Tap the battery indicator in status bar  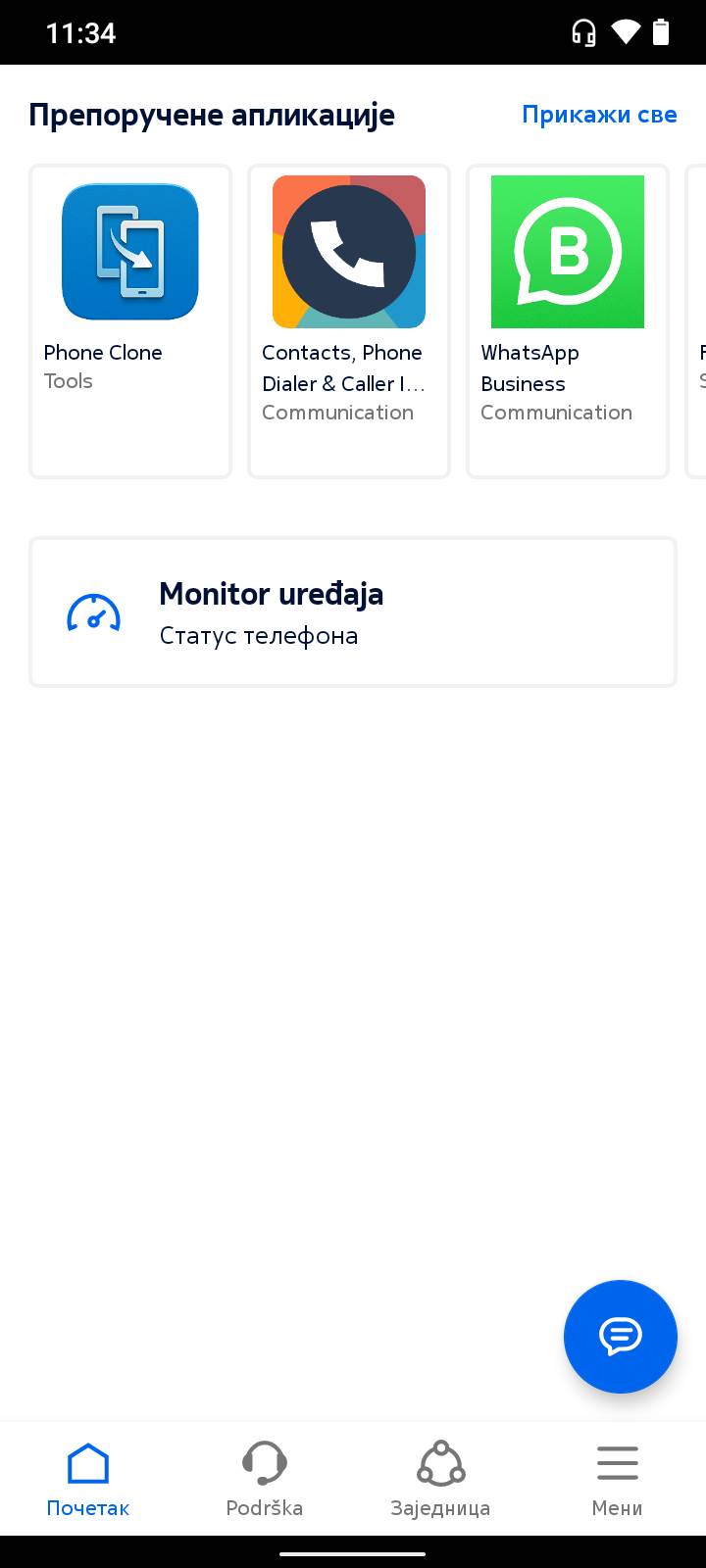(x=660, y=32)
